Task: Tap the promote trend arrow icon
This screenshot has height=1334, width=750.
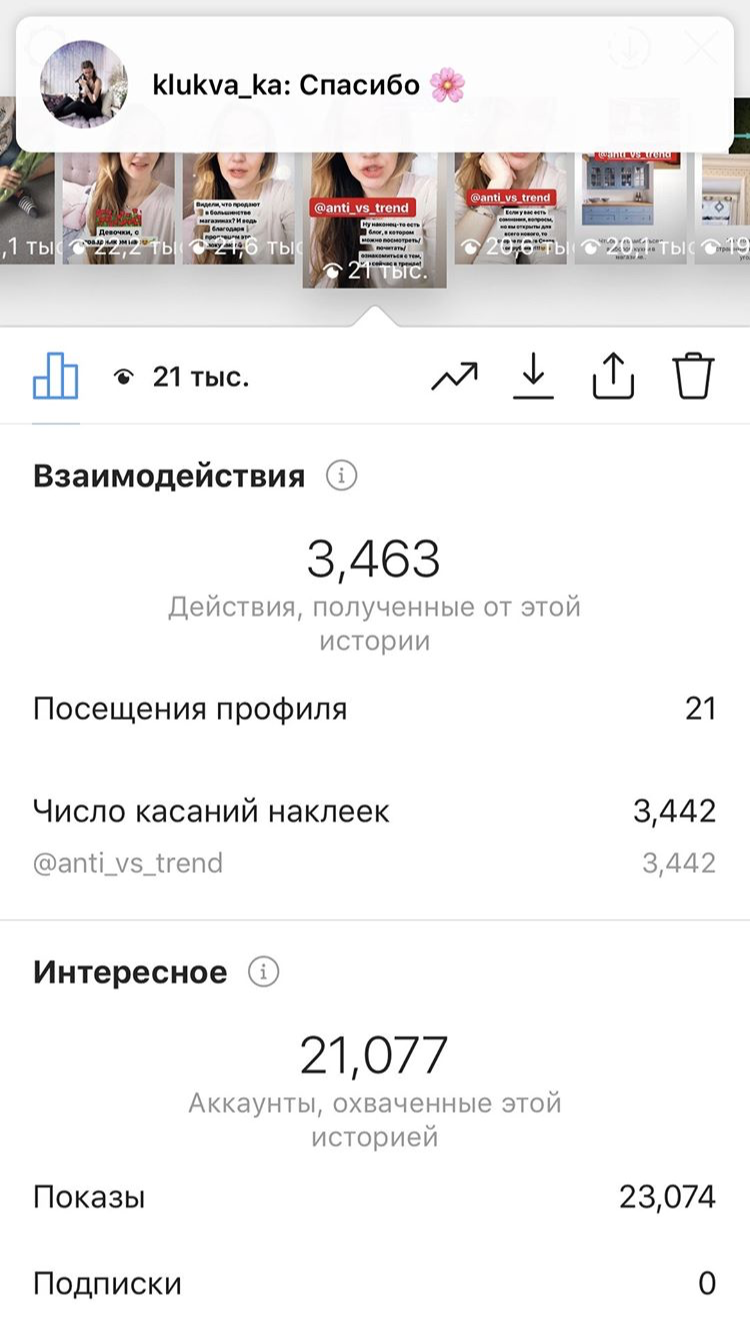Action: (455, 377)
